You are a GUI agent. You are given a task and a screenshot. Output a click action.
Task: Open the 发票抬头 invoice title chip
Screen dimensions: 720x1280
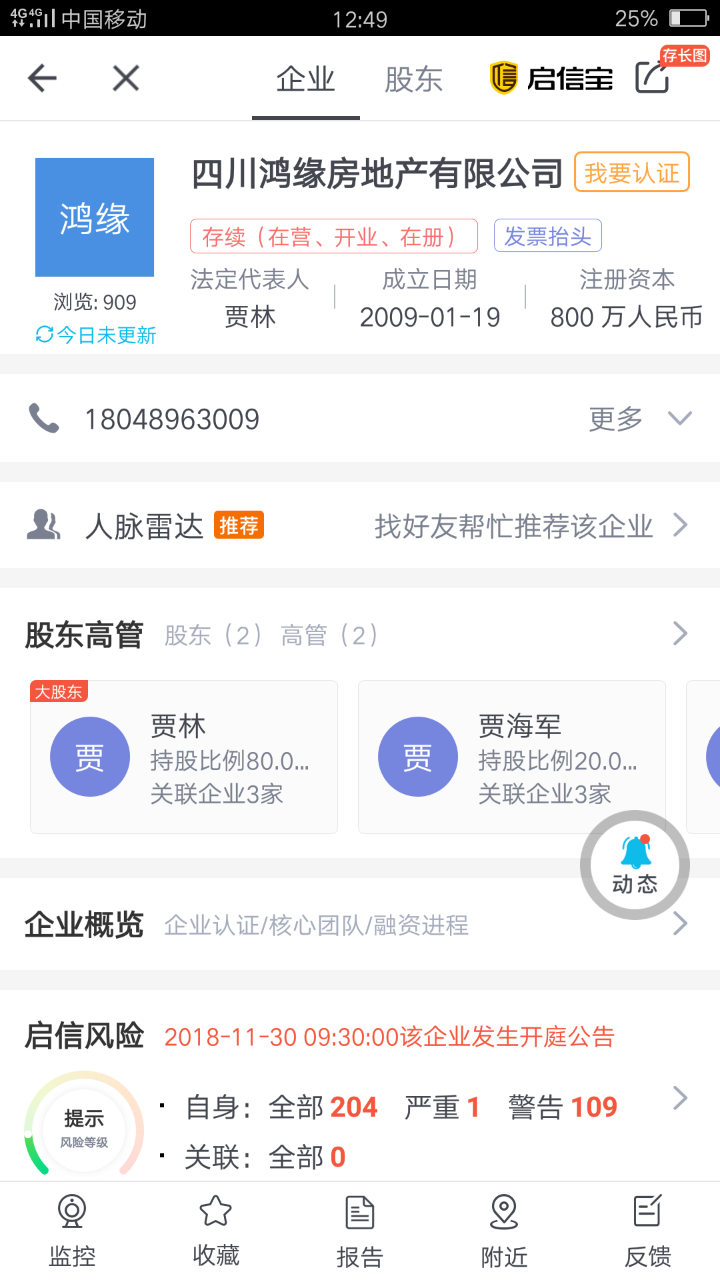coord(547,236)
